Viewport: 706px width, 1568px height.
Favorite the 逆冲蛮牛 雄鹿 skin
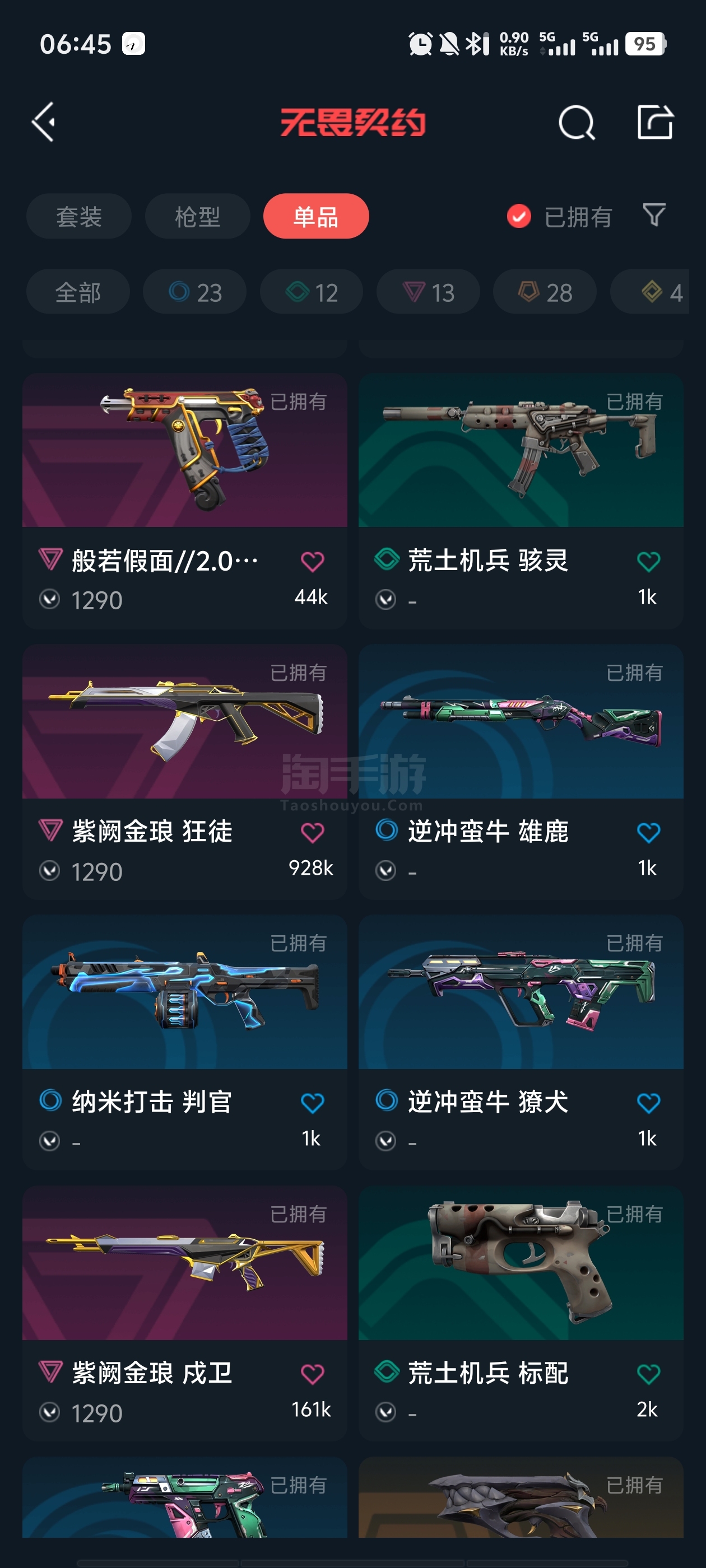click(648, 832)
